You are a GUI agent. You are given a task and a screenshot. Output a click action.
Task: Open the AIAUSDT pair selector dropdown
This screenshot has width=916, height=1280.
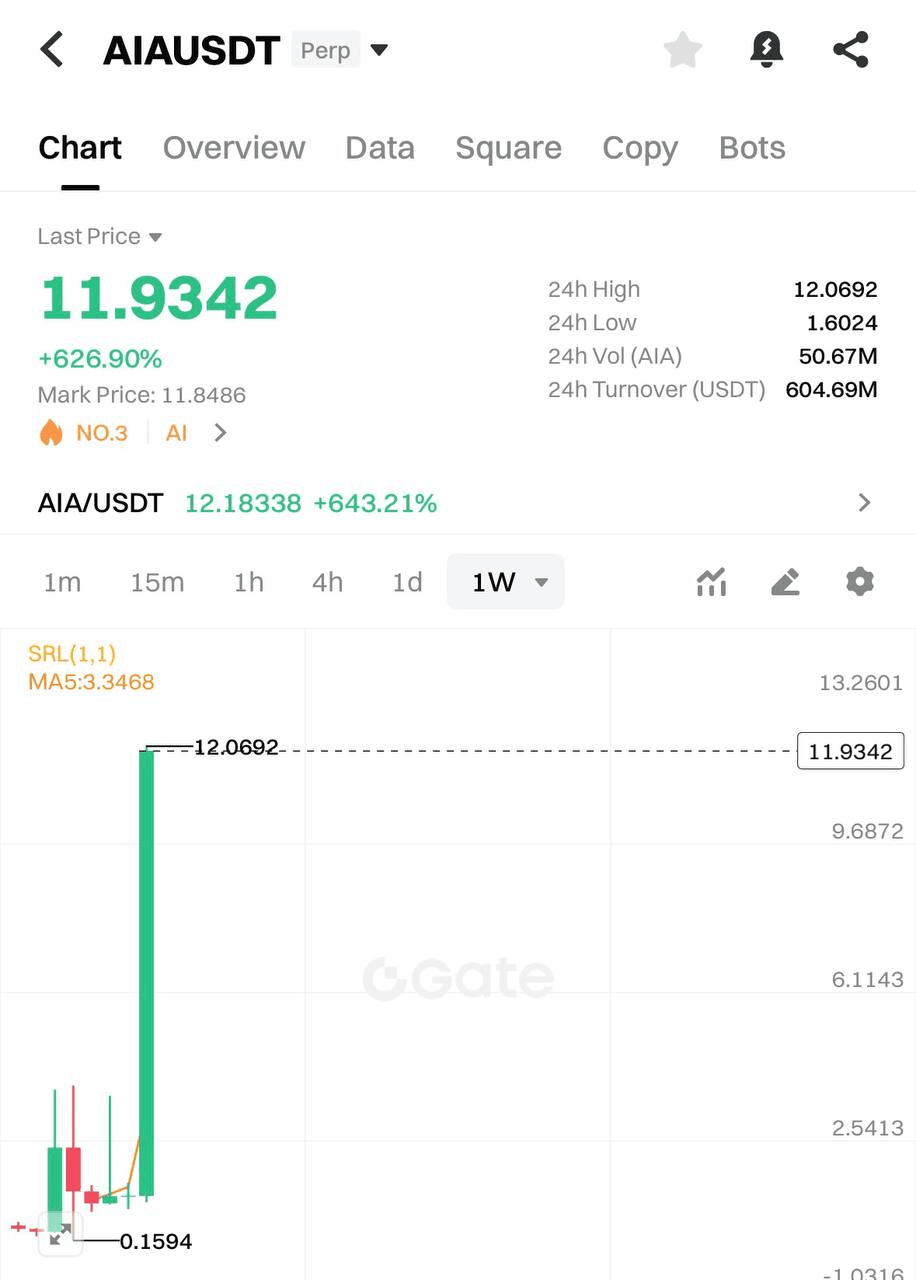point(379,49)
